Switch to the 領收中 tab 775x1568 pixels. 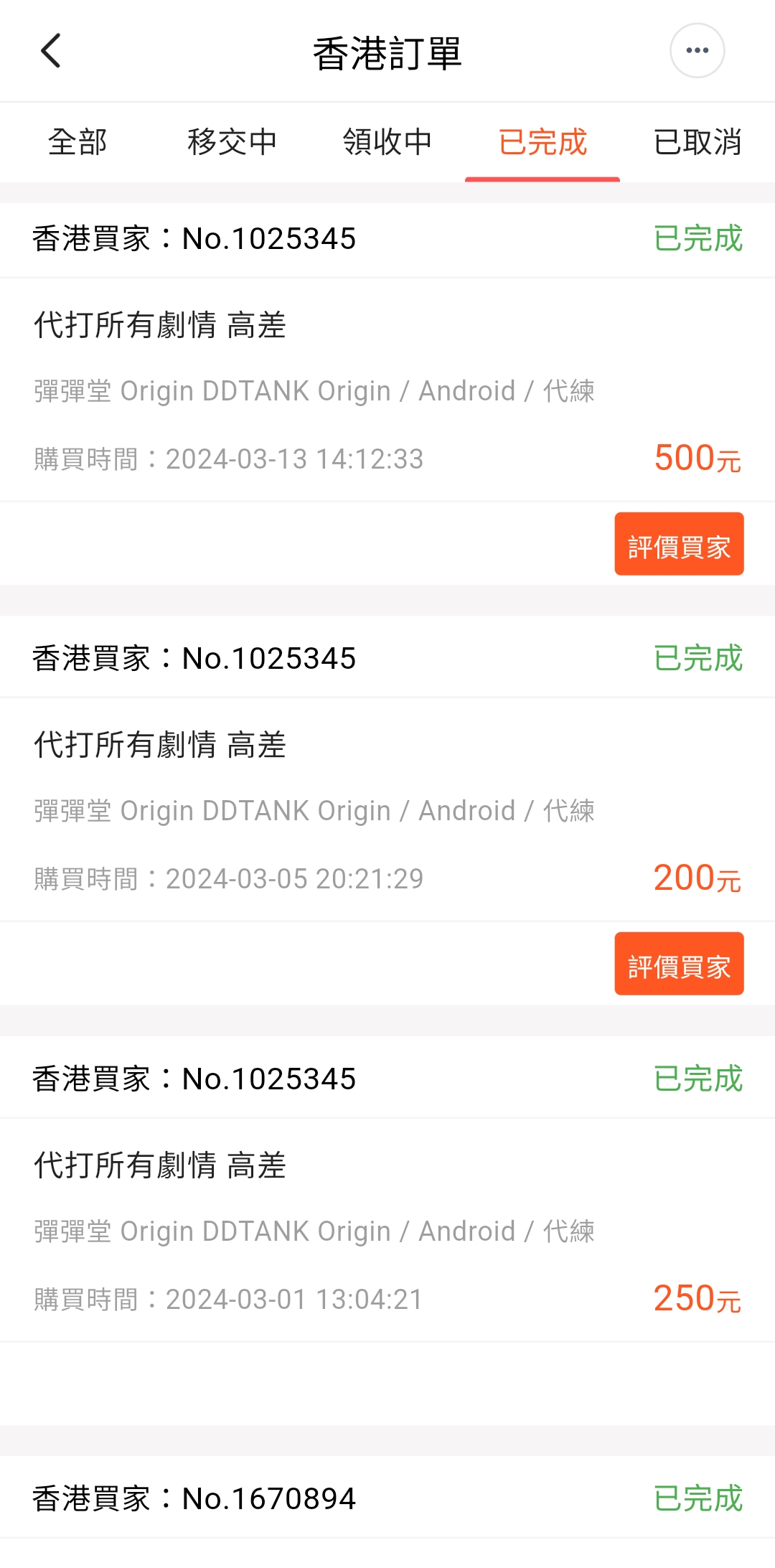[387, 142]
